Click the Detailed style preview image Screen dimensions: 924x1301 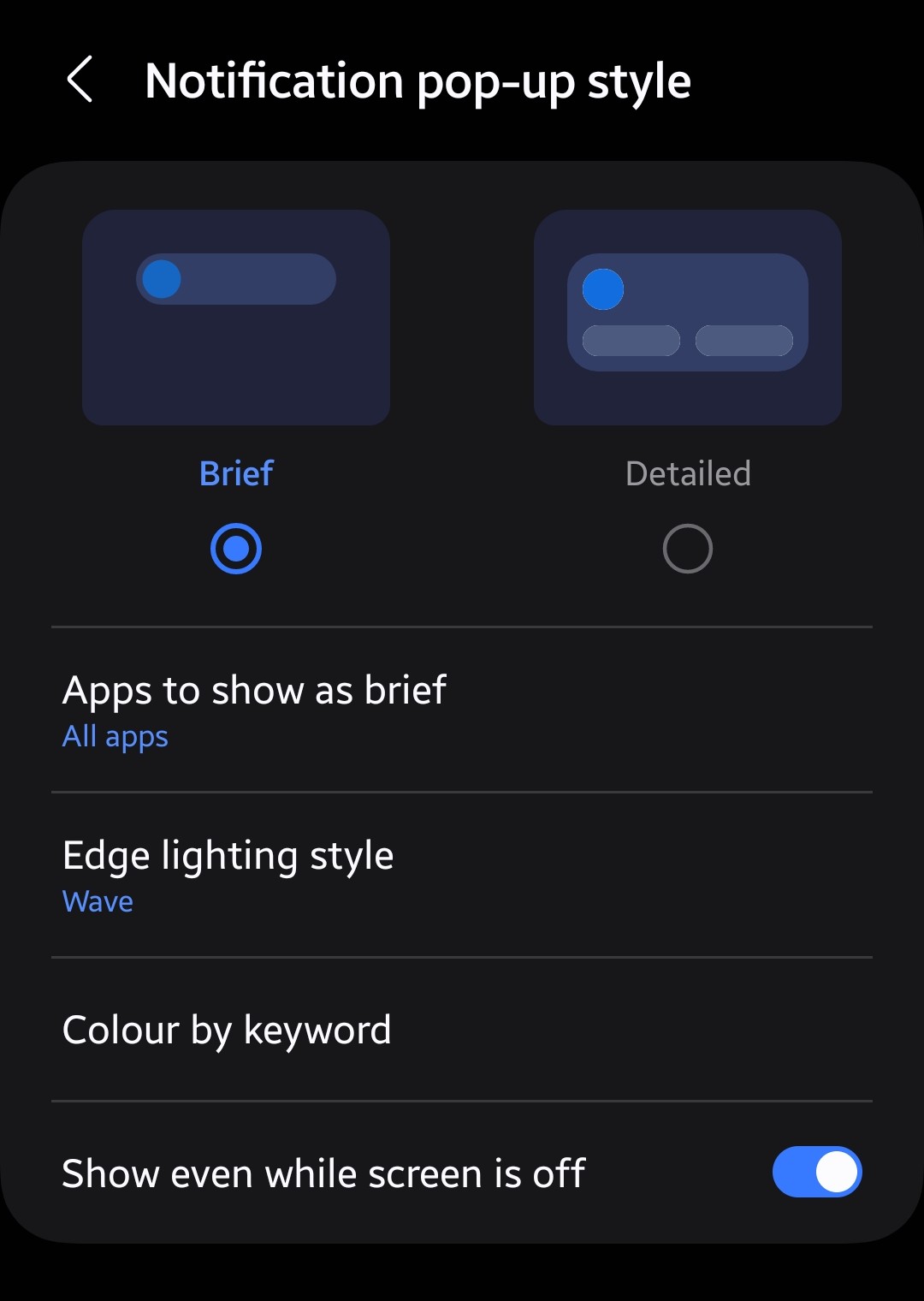(687, 318)
